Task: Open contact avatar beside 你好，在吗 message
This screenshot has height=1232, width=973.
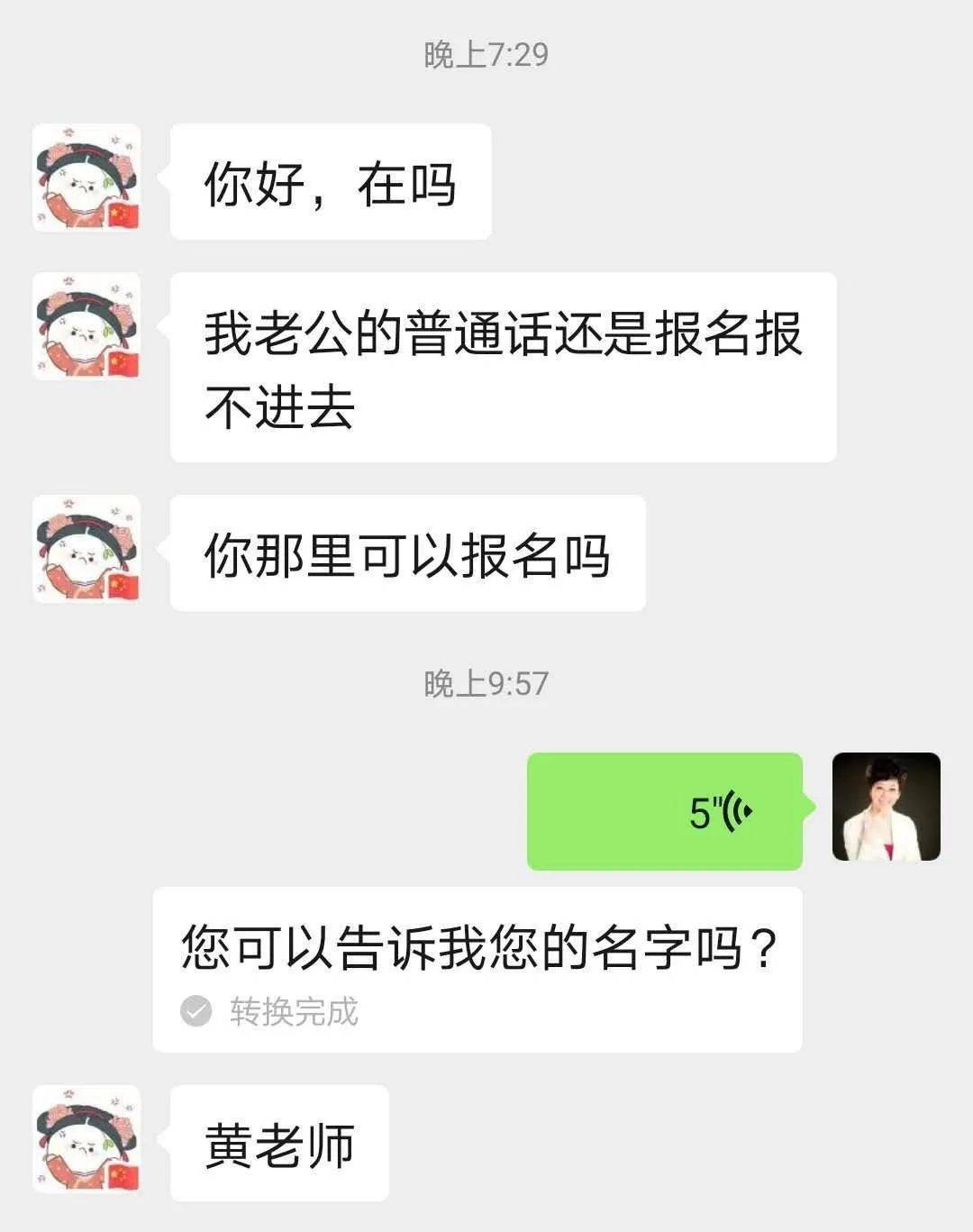Action: [x=86, y=178]
